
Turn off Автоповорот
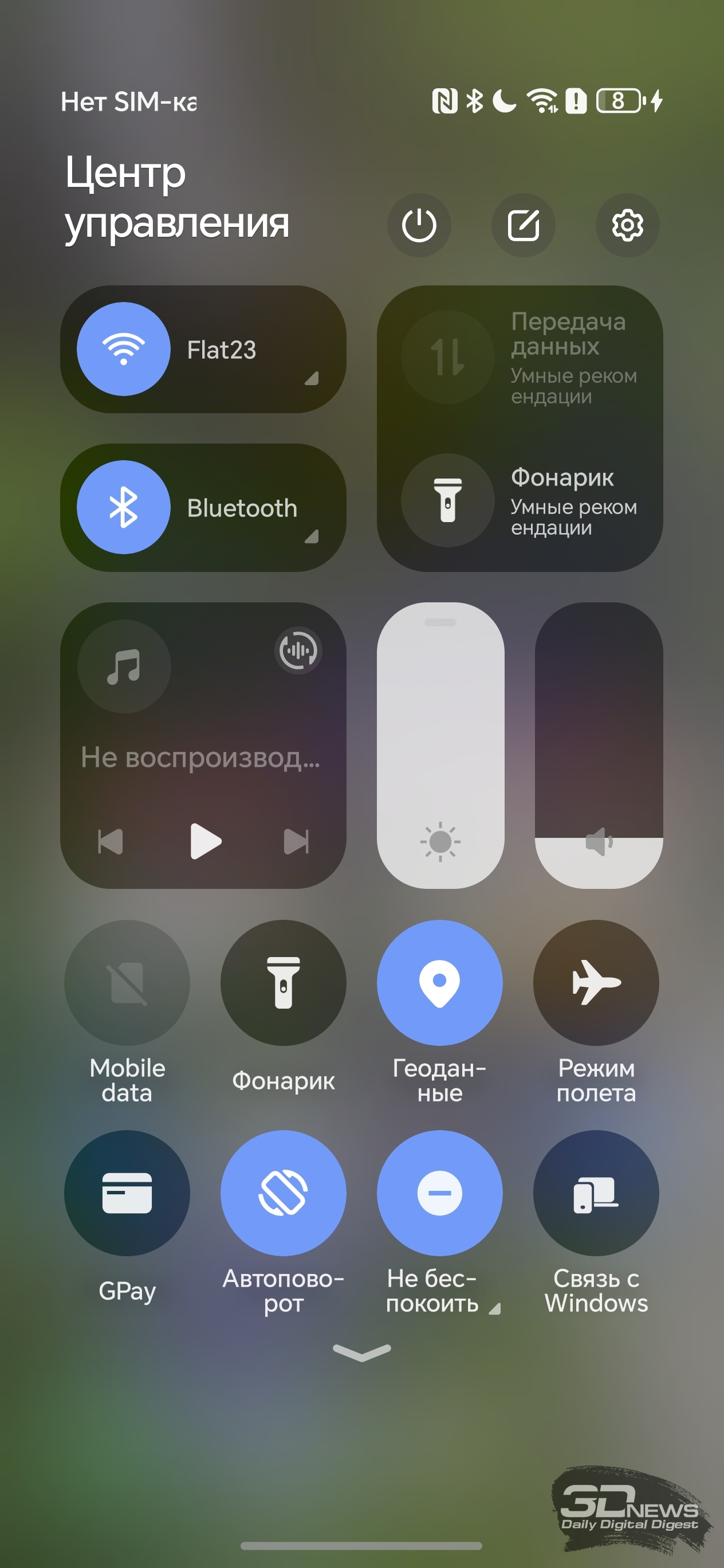[x=284, y=1193]
